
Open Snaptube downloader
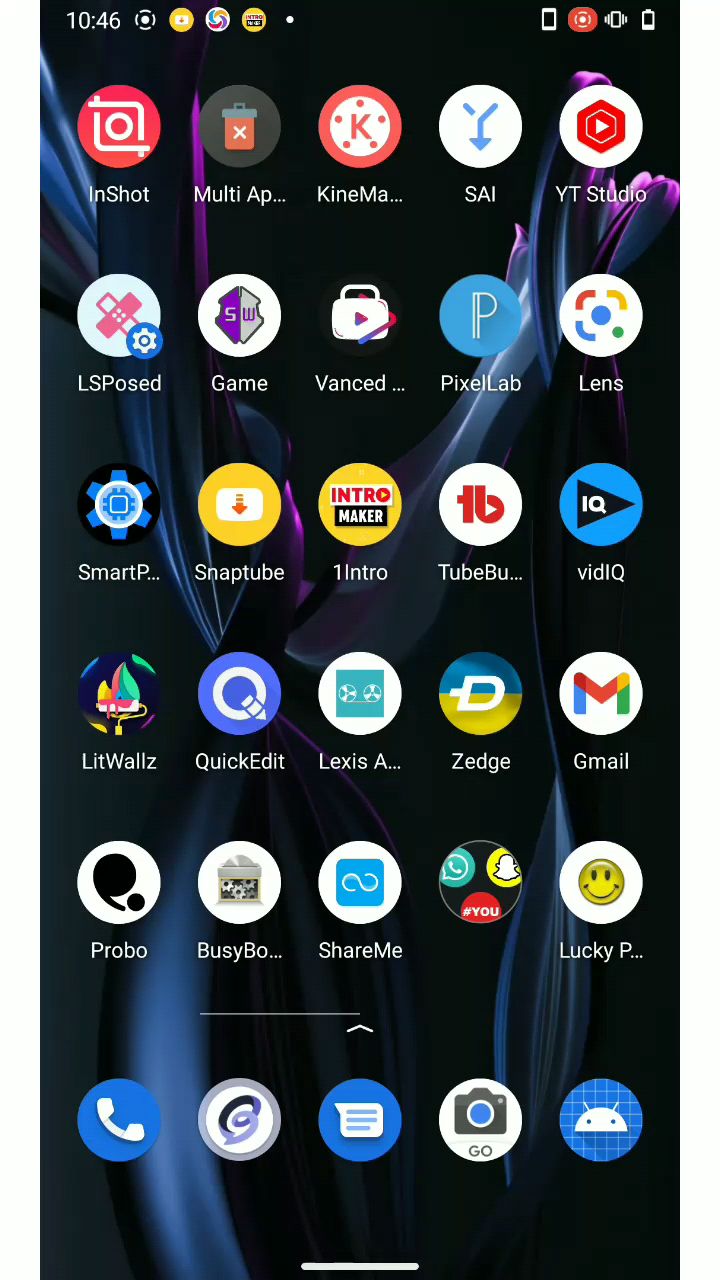[x=239, y=505]
